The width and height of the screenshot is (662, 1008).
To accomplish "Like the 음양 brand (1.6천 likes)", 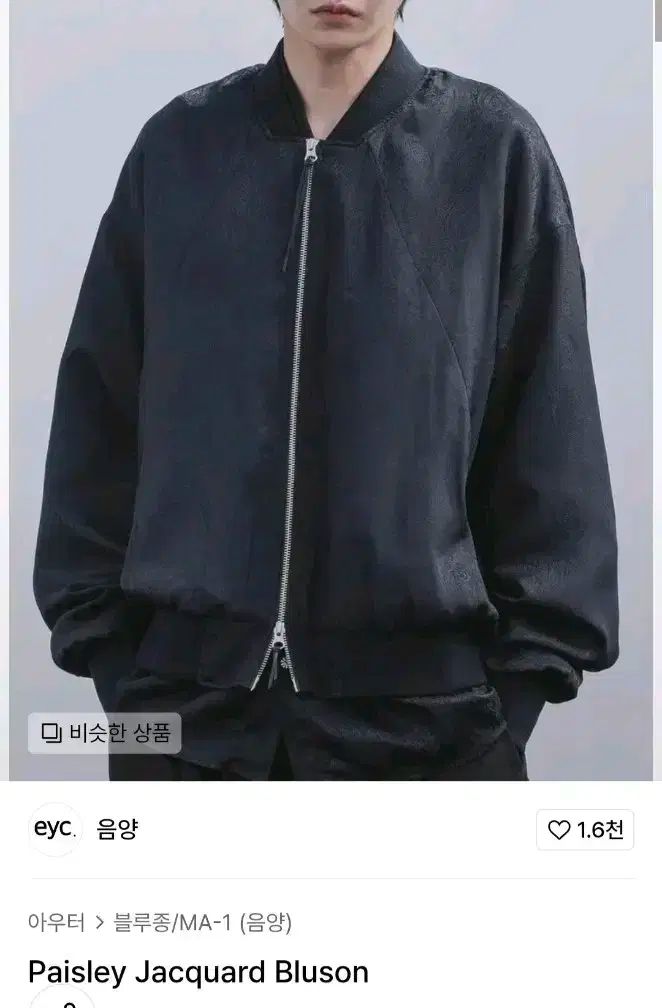I will point(586,830).
